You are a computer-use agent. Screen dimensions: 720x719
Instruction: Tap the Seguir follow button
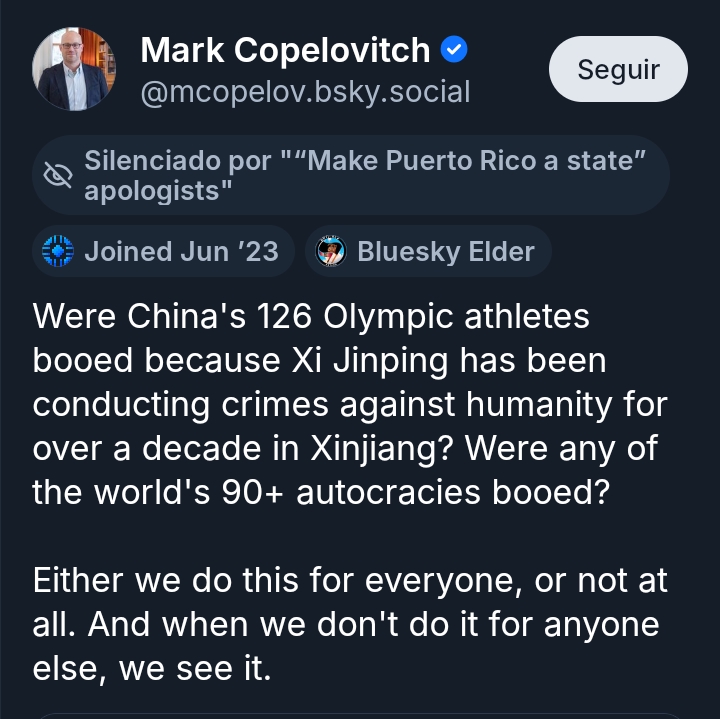(x=619, y=70)
